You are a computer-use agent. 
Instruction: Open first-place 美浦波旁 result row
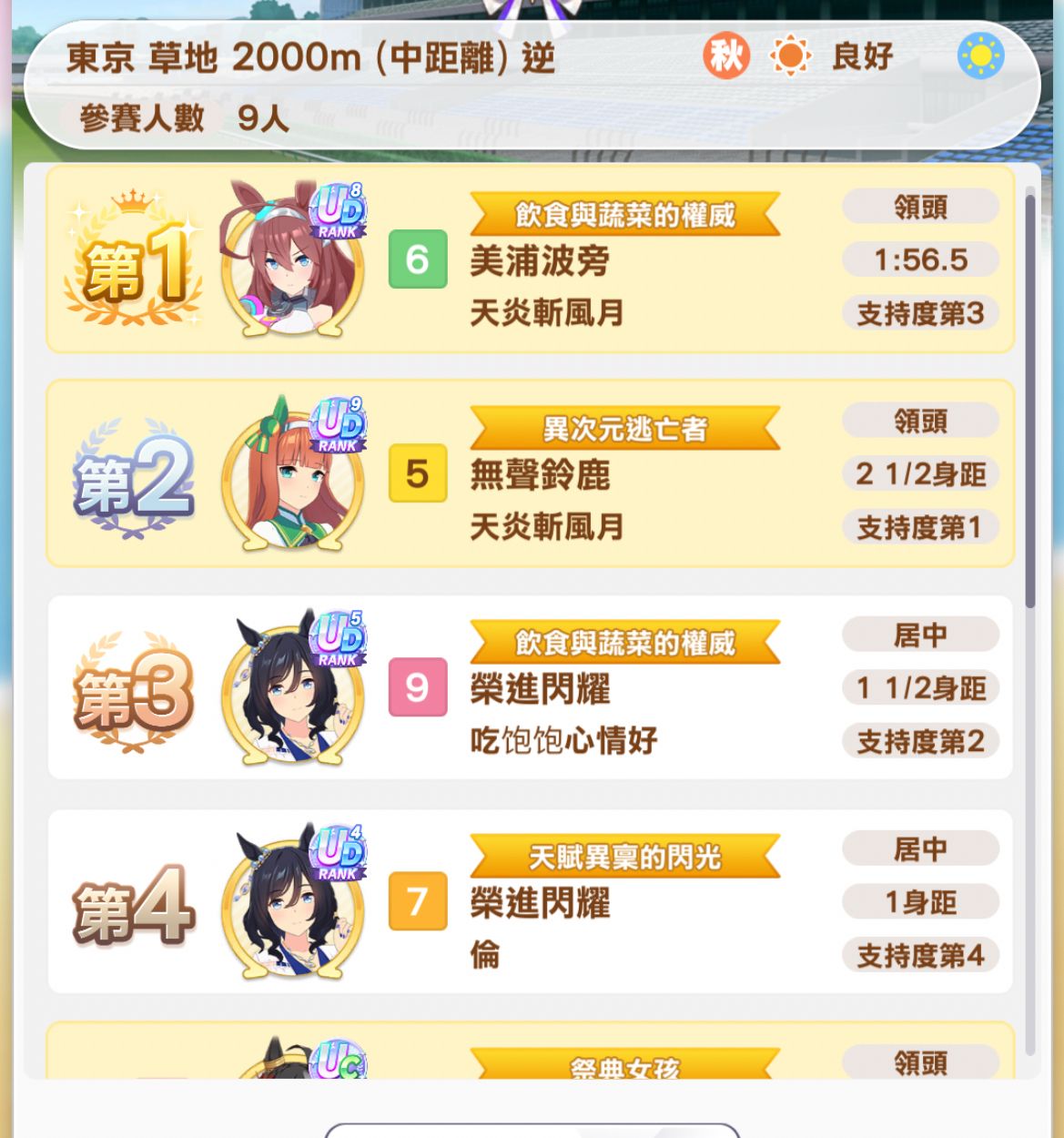(530, 260)
